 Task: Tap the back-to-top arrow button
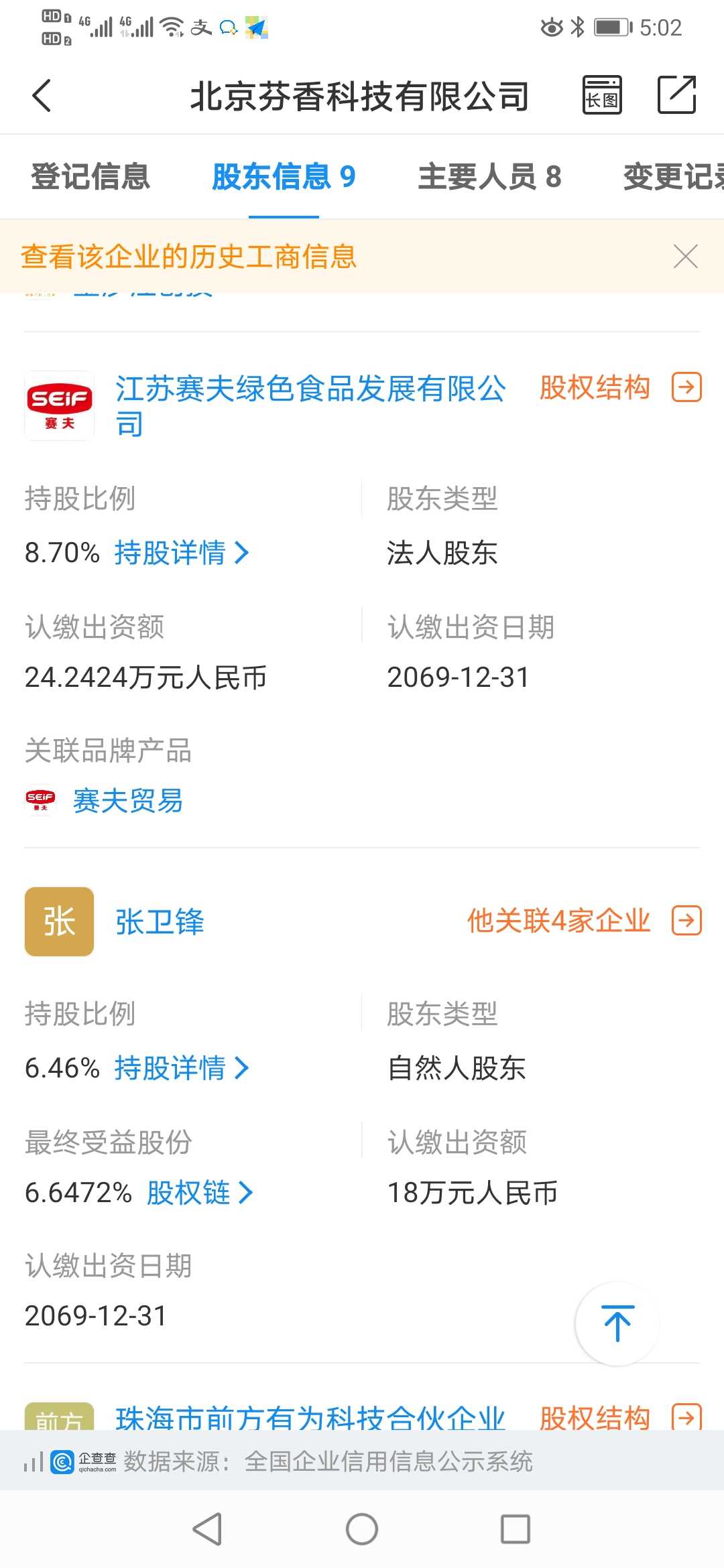tap(617, 1323)
